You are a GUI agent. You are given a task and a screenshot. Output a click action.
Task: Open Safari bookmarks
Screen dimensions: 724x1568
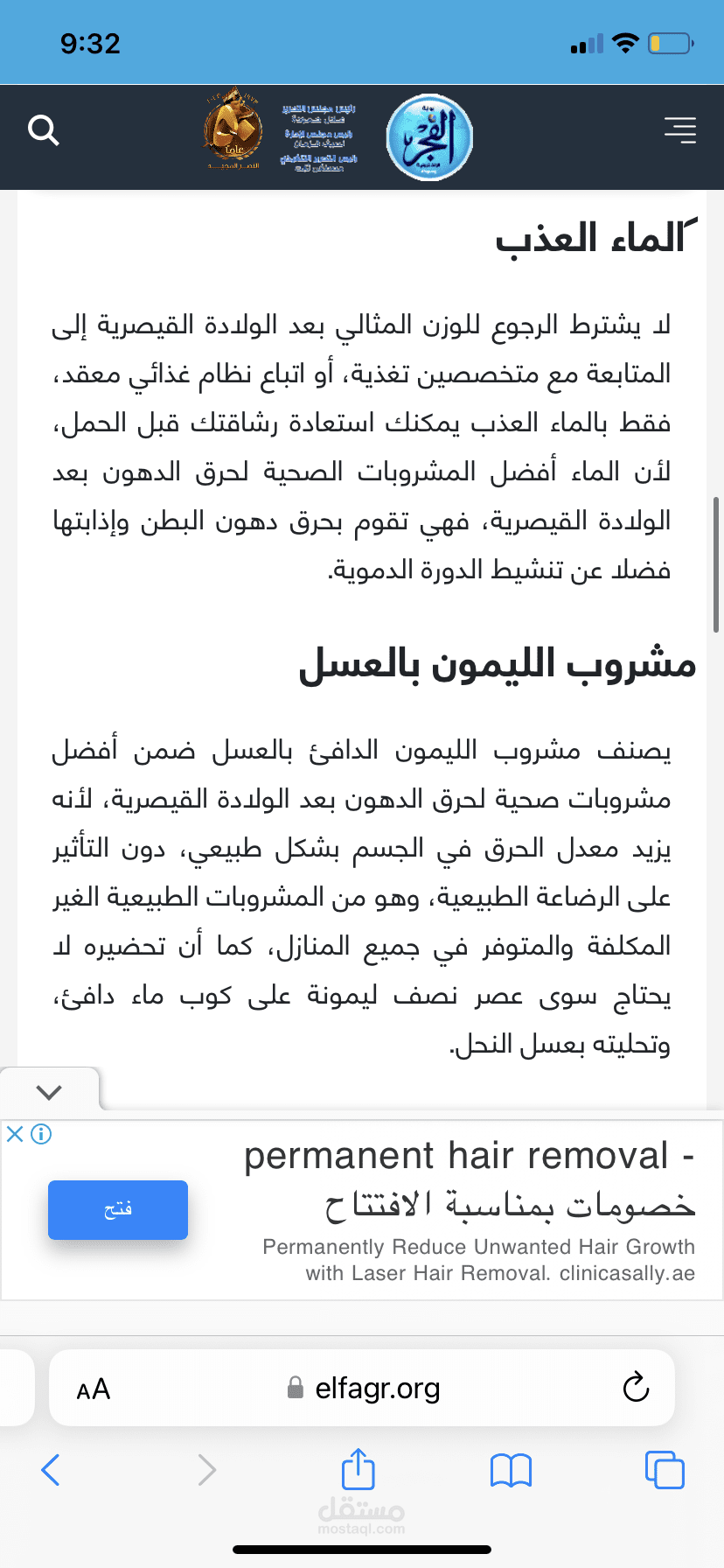click(x=512, y=1470)
